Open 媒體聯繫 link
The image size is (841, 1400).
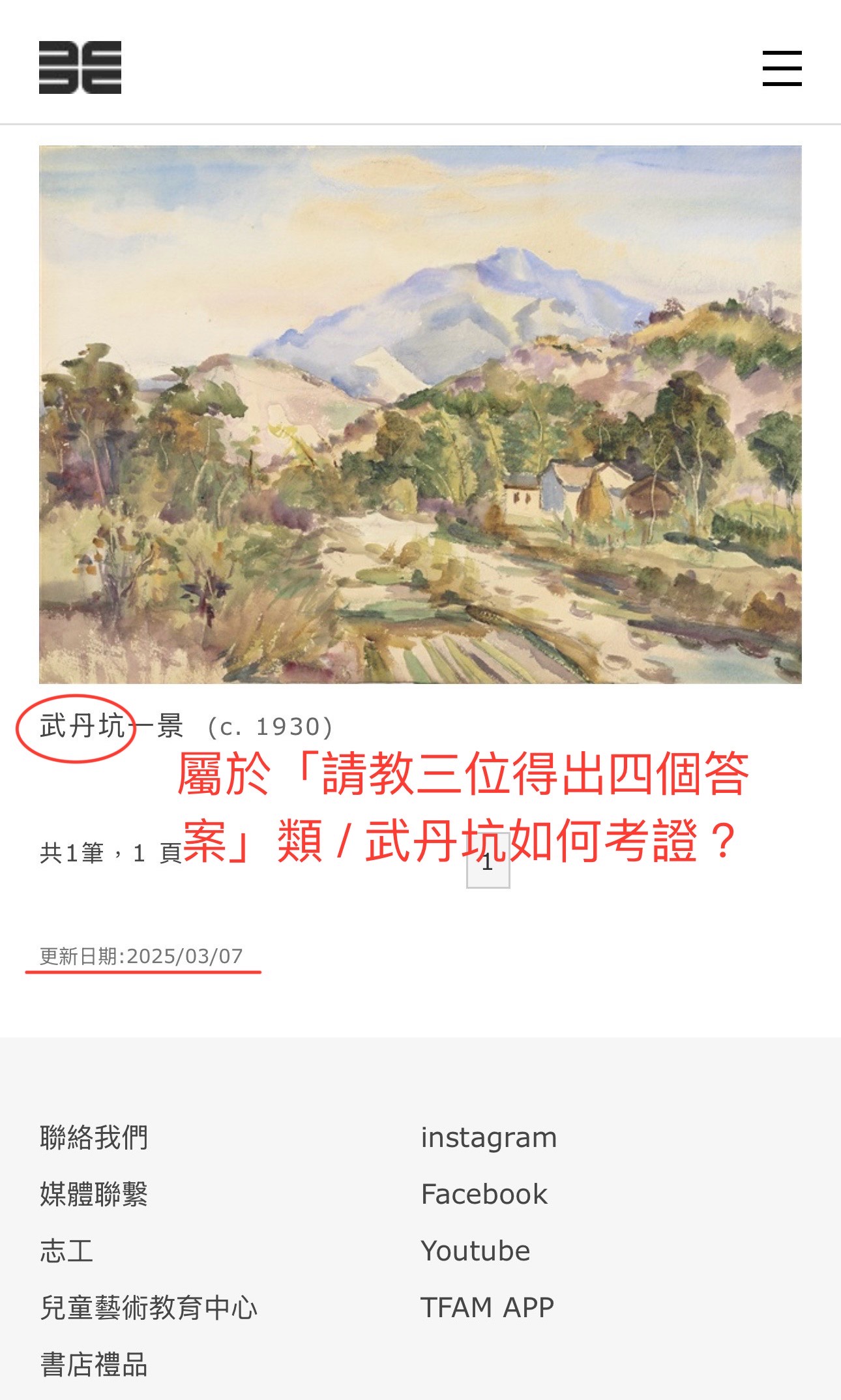click(94, 1194)
